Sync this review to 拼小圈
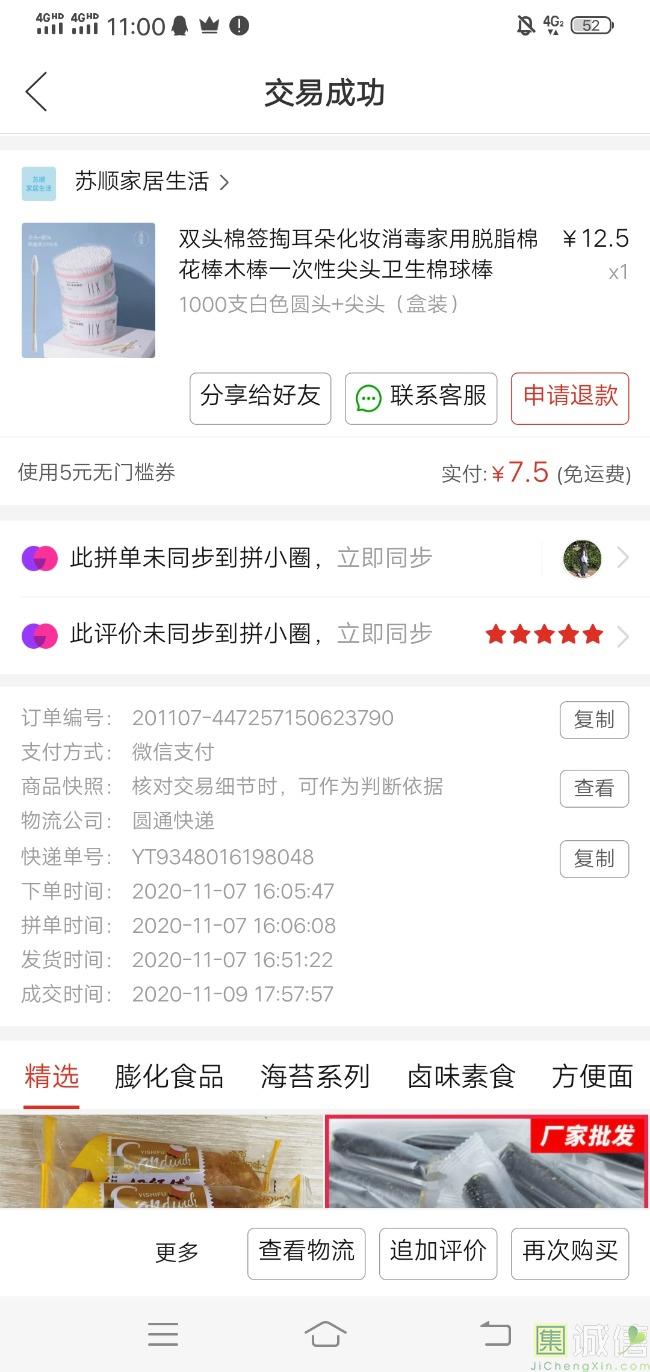This screenshot has width=650, height=1372. click(384, 634)
